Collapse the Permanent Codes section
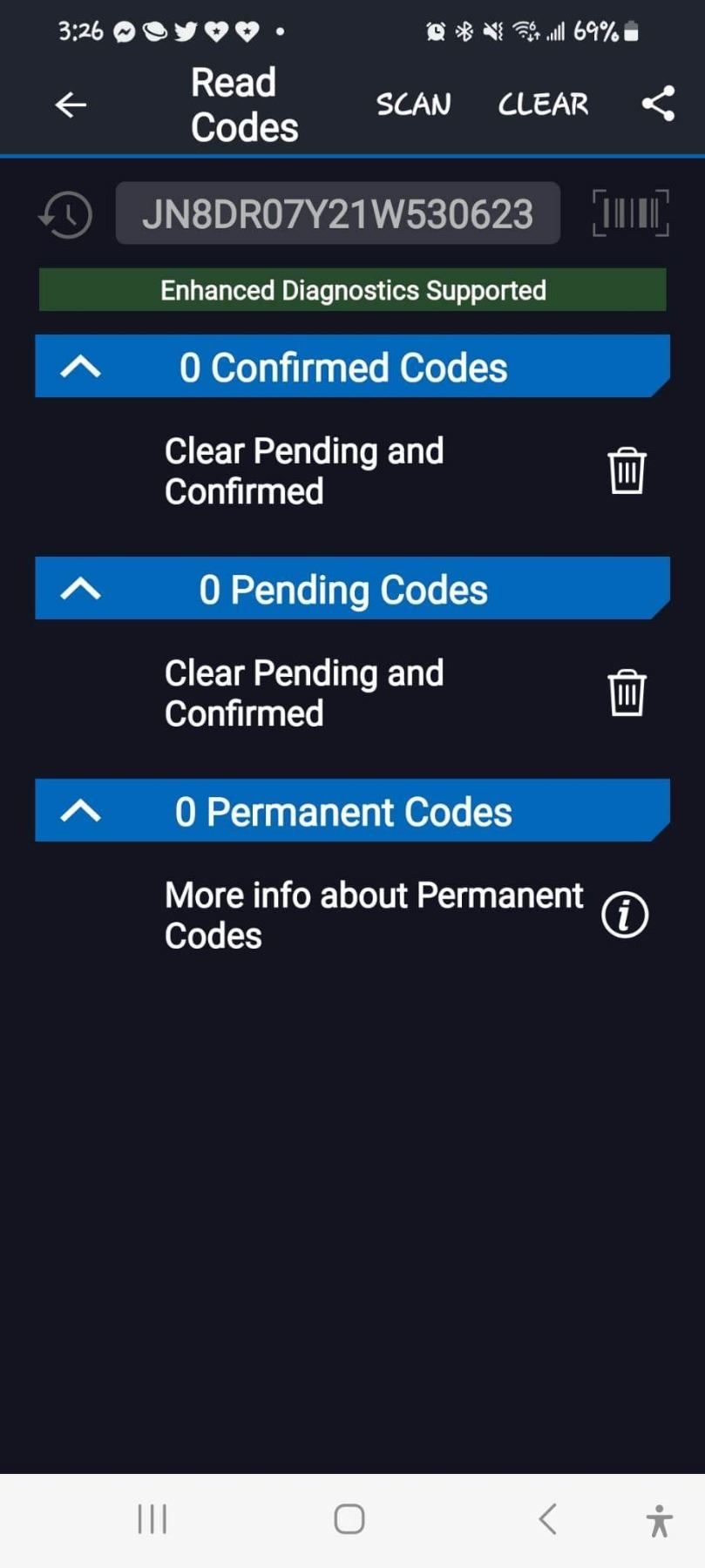The height and width of the screenshot is (1568, 705). click(81, 811)
